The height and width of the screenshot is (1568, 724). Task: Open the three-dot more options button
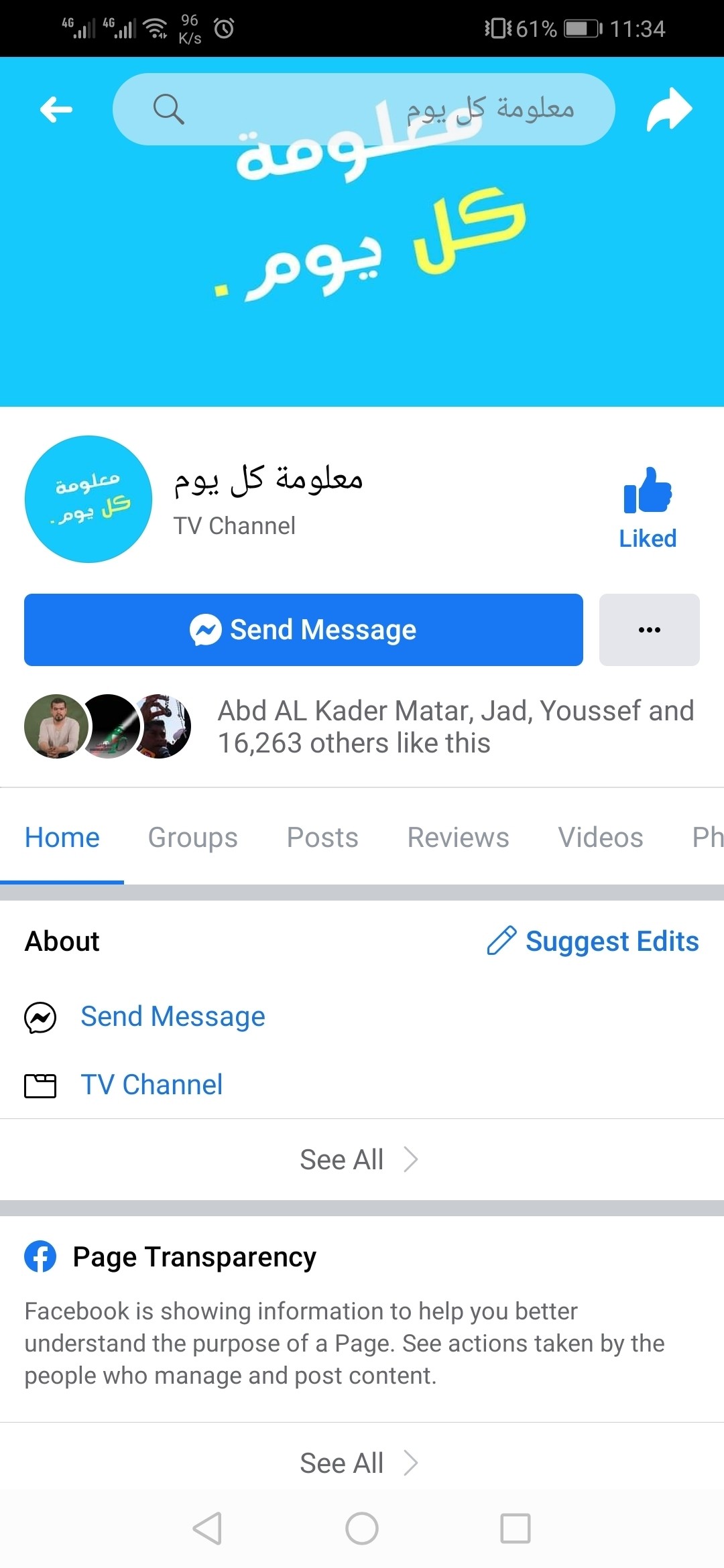(649, 630)
